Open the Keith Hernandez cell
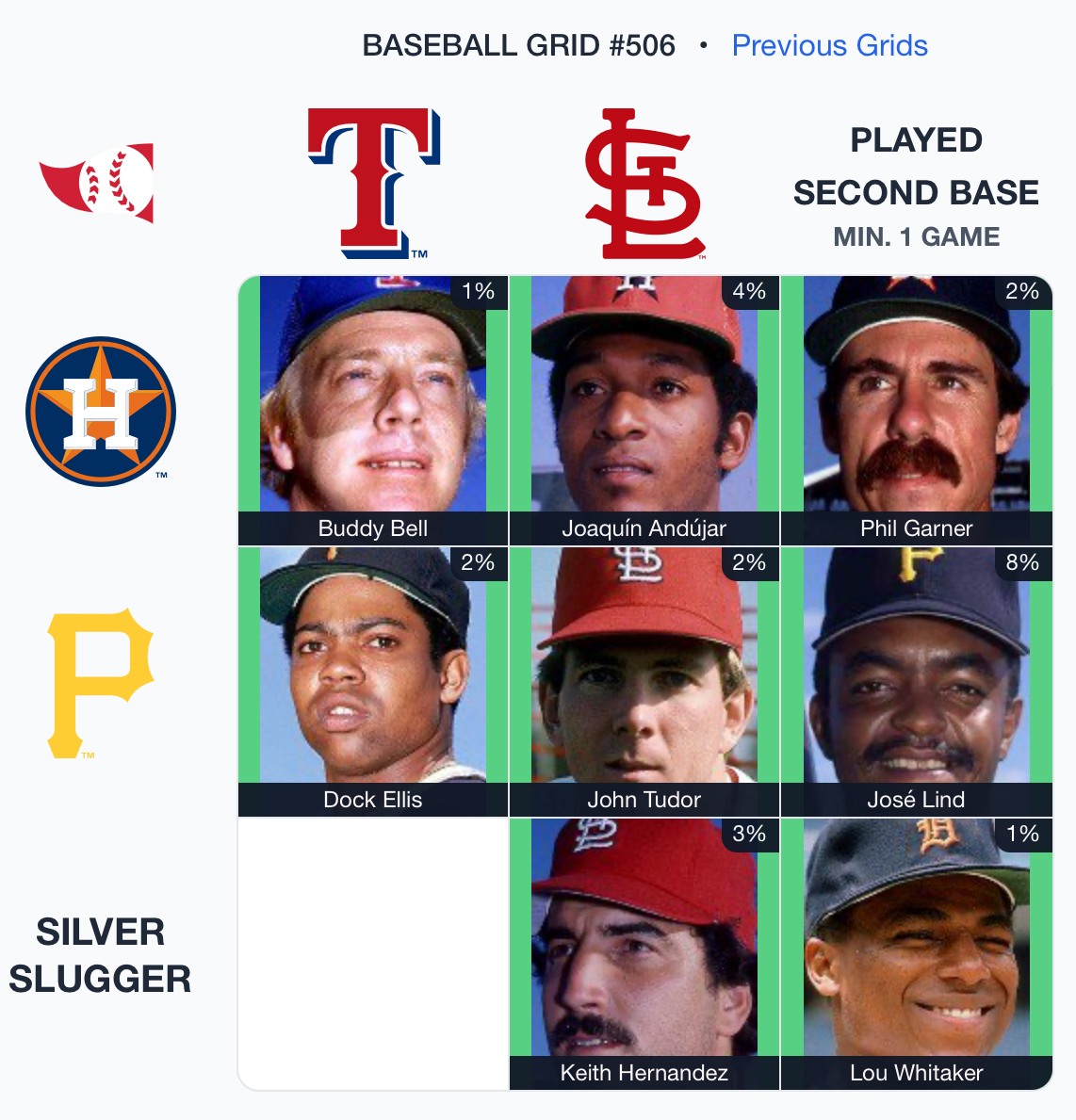Screen dimensions: 1076x1120 [x=644, y=953]
